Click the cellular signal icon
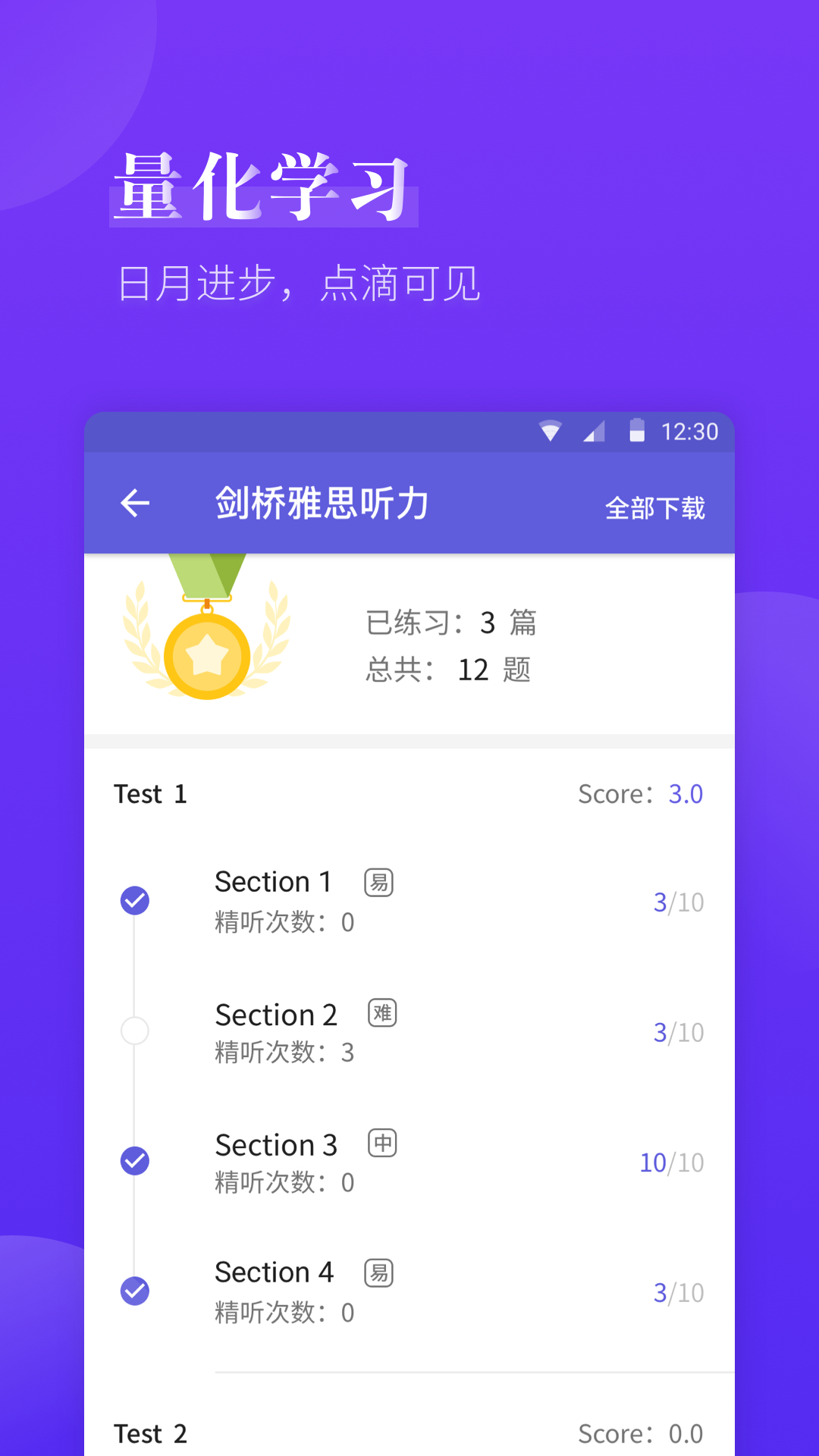Viewport: 819px width, 1456px height. tap(594, 431)
